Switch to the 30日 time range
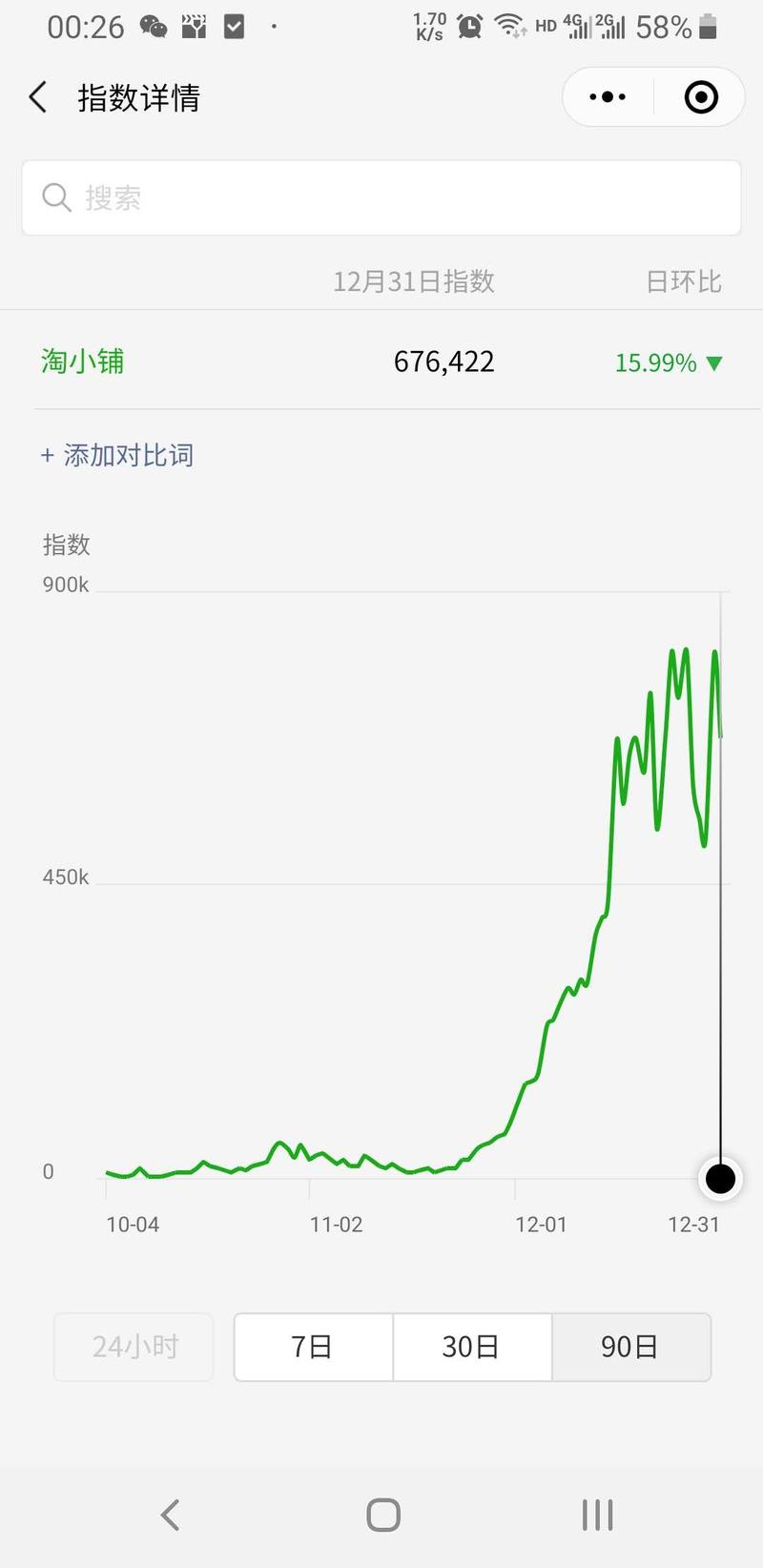Screen dimensions: 763x1568 click(471, 1347)
